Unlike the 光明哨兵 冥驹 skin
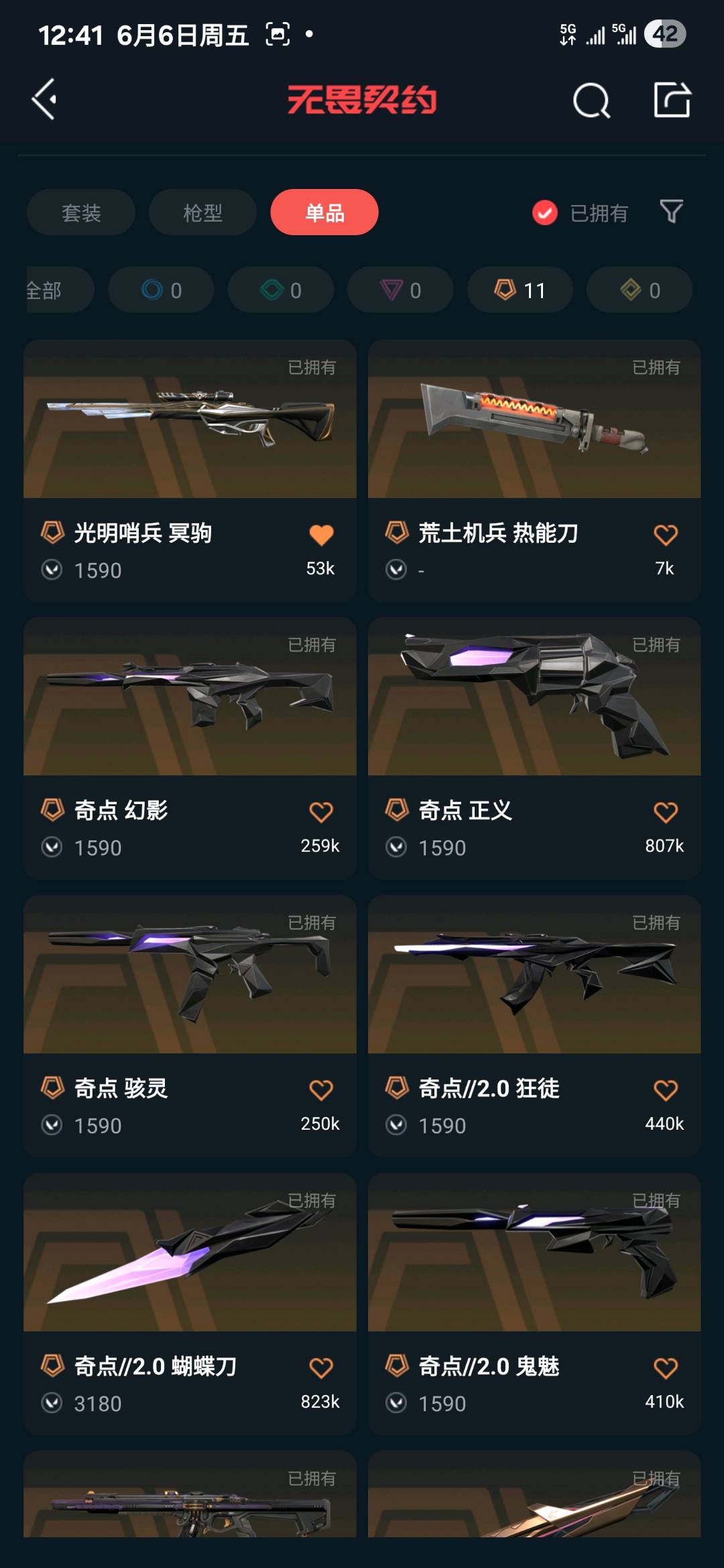This screenshot has width=724, height=1568. point(321,535)
